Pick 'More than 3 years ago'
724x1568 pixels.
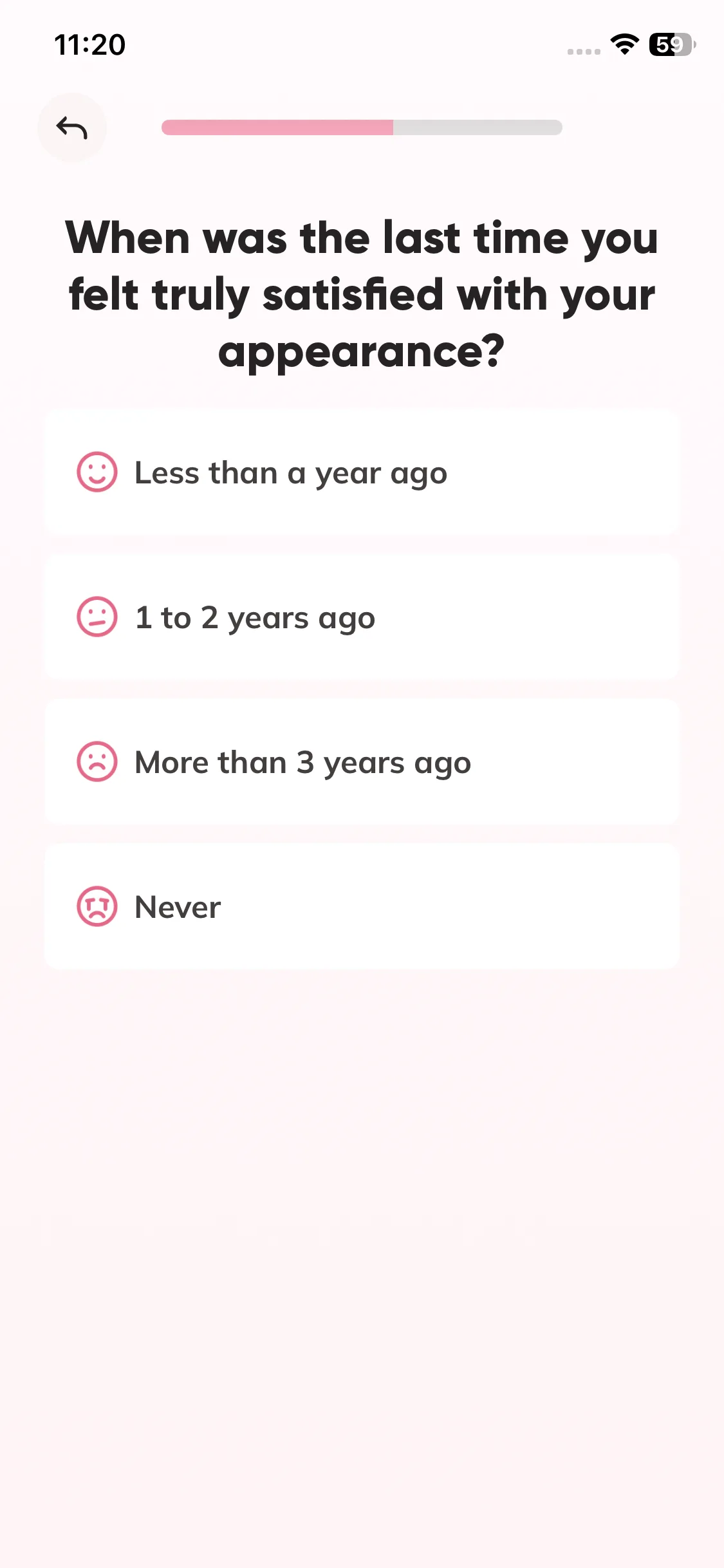click(362, 762)
